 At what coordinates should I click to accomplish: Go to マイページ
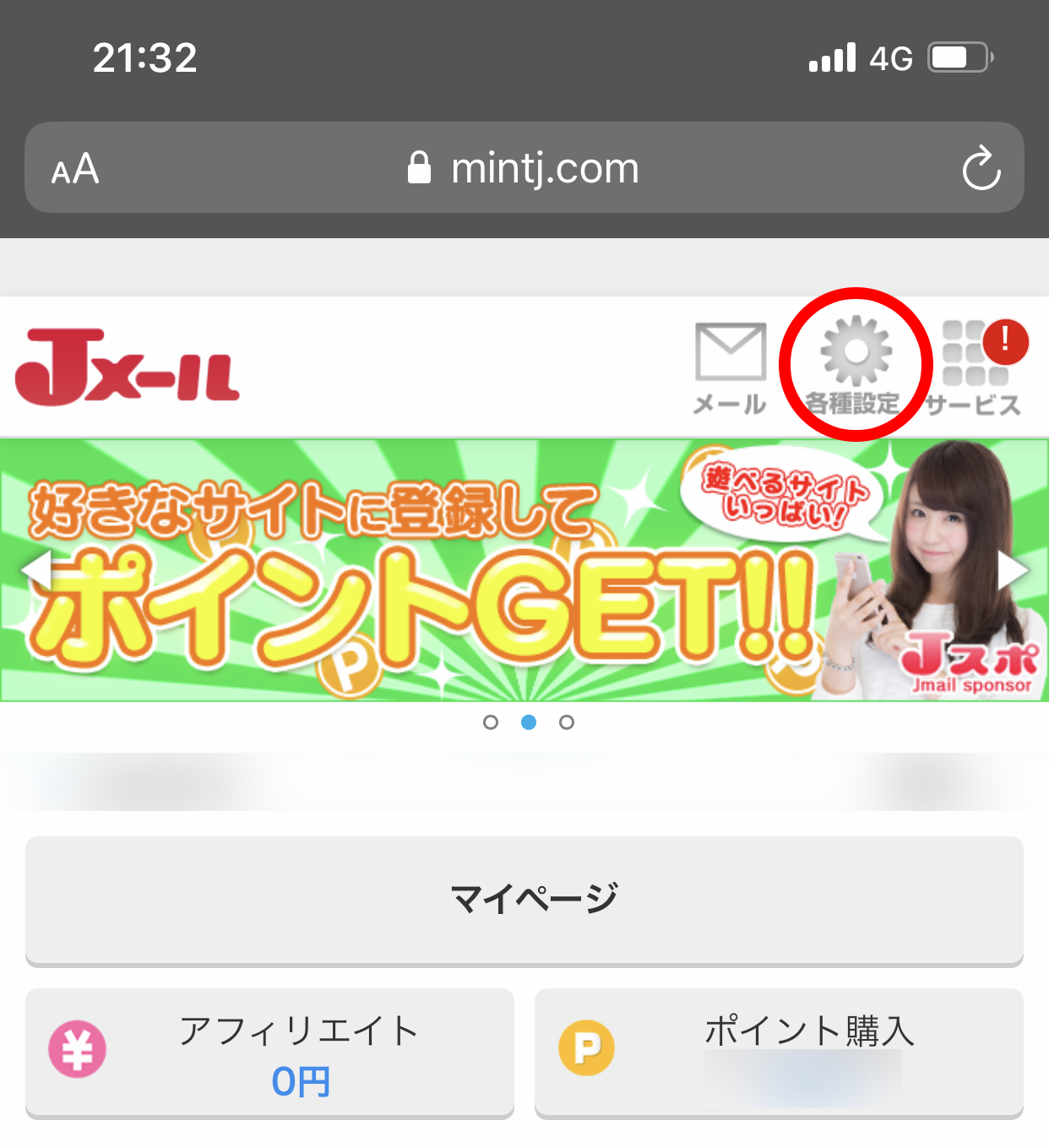[x=524, y=899]
